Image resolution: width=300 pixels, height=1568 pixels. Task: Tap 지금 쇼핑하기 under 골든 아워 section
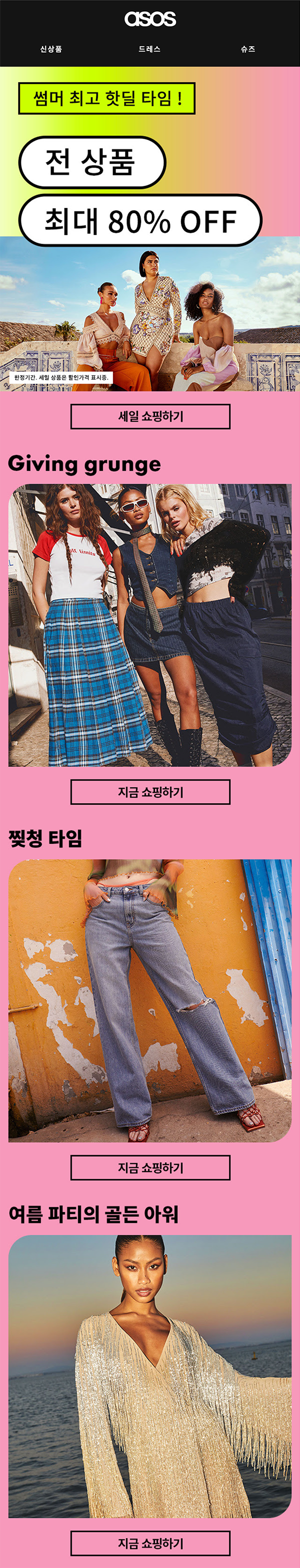[x=150, y=1543]
